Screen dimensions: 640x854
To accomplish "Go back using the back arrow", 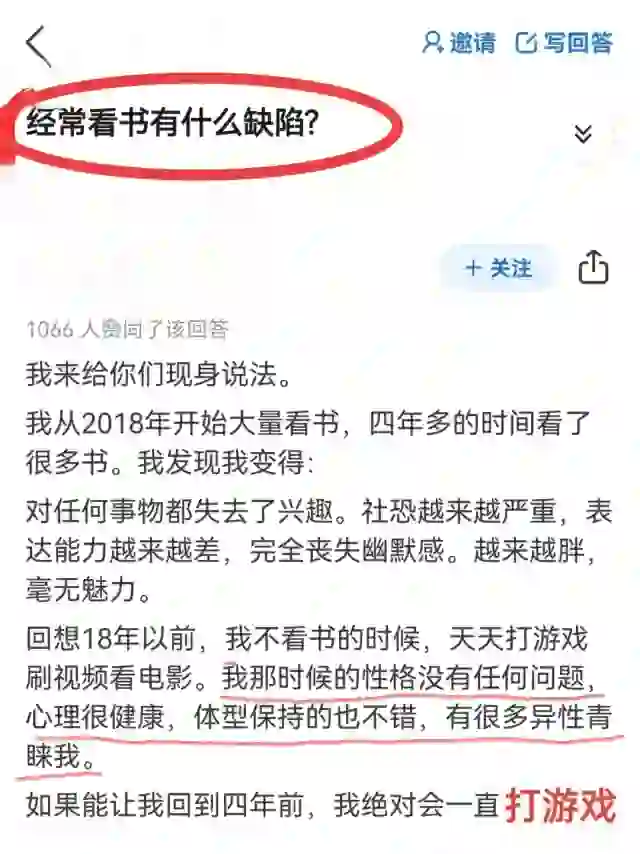I will tap(38, 46).
